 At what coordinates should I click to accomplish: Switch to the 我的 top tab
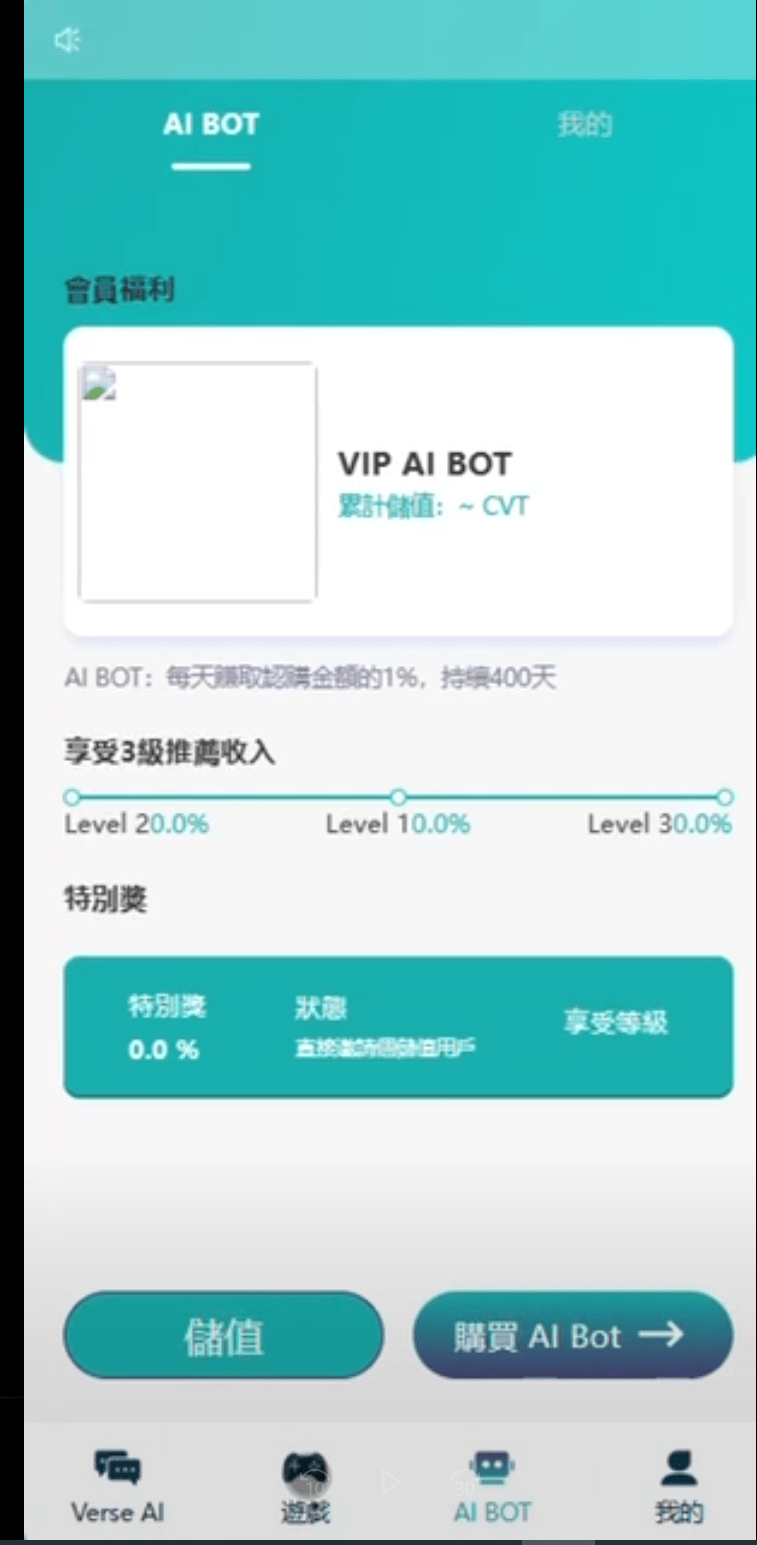[584, 125]
